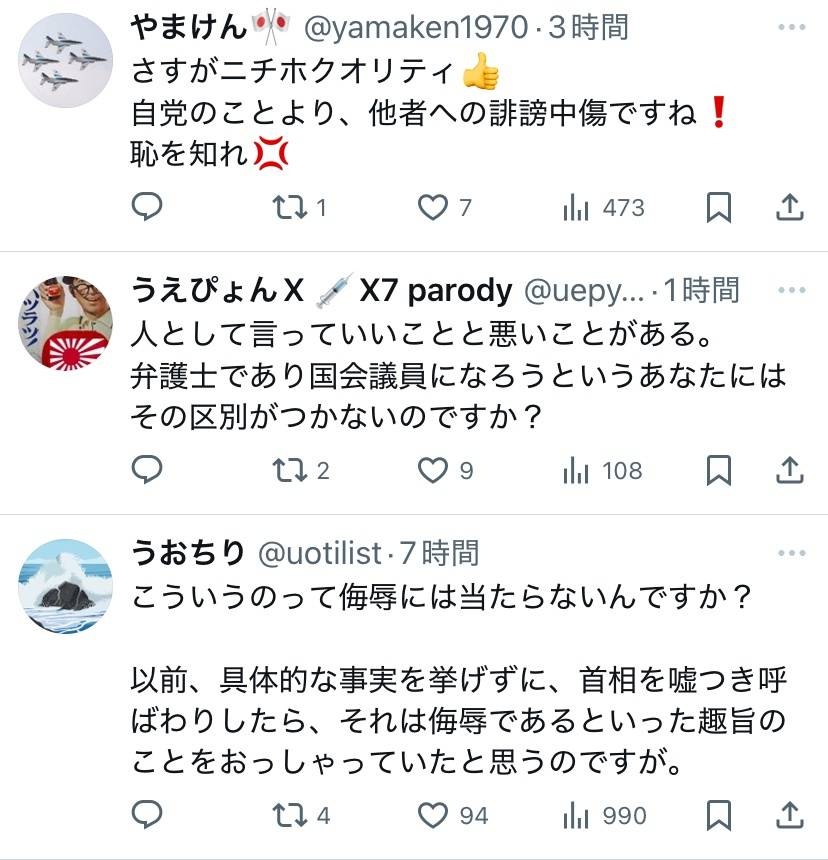Bookmark やまけん's post
This screenshot has height=860, width=828.
pos(718,207)
